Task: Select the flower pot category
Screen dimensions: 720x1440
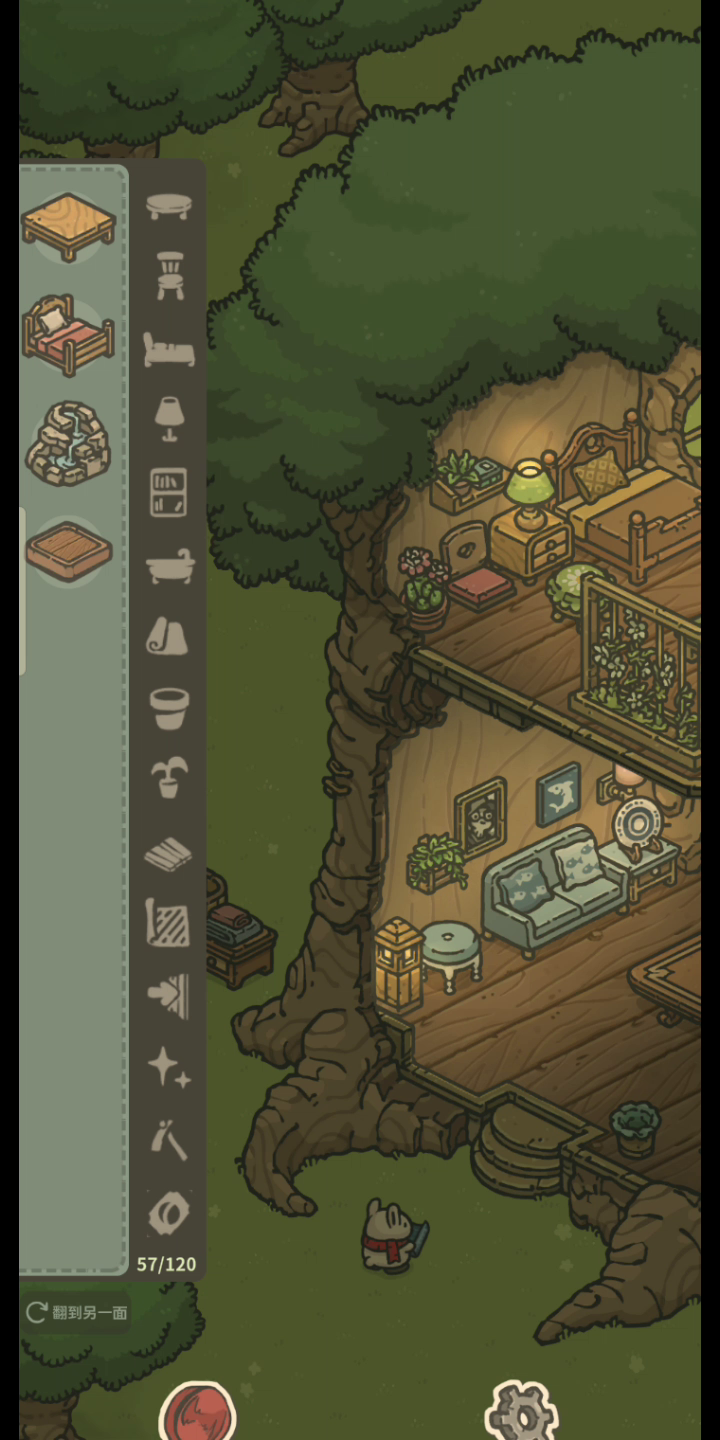Action: pos(169,707)
